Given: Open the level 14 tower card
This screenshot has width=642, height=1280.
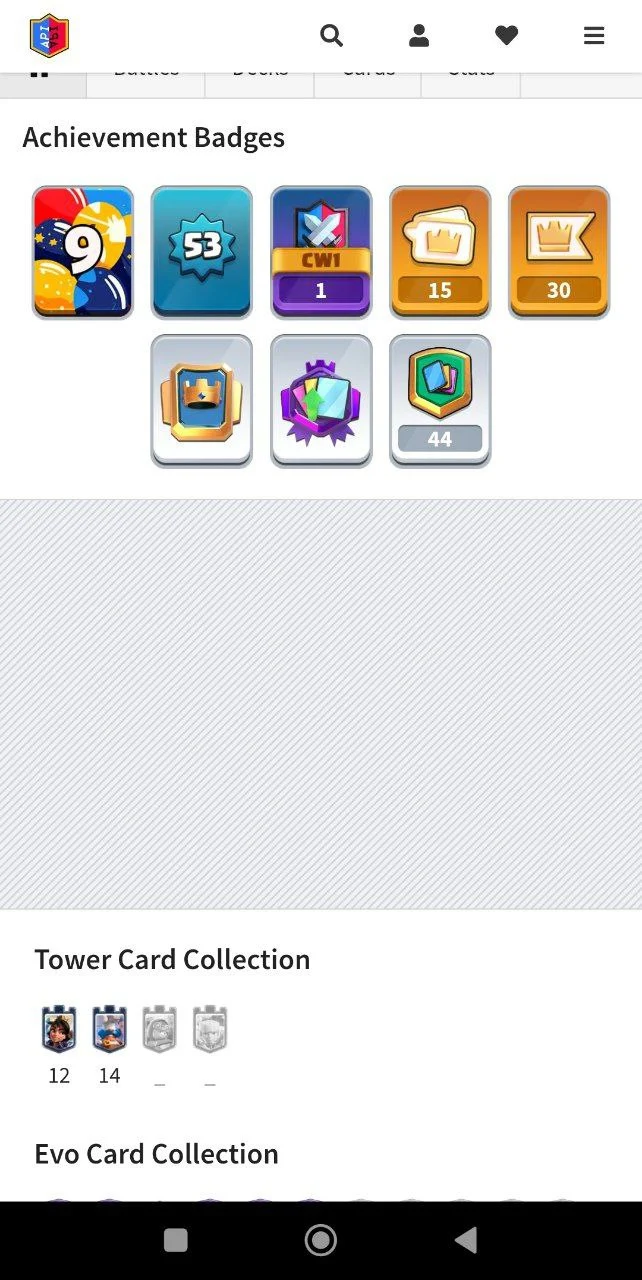Looking at the screenshot, I should click(109, 1030).
